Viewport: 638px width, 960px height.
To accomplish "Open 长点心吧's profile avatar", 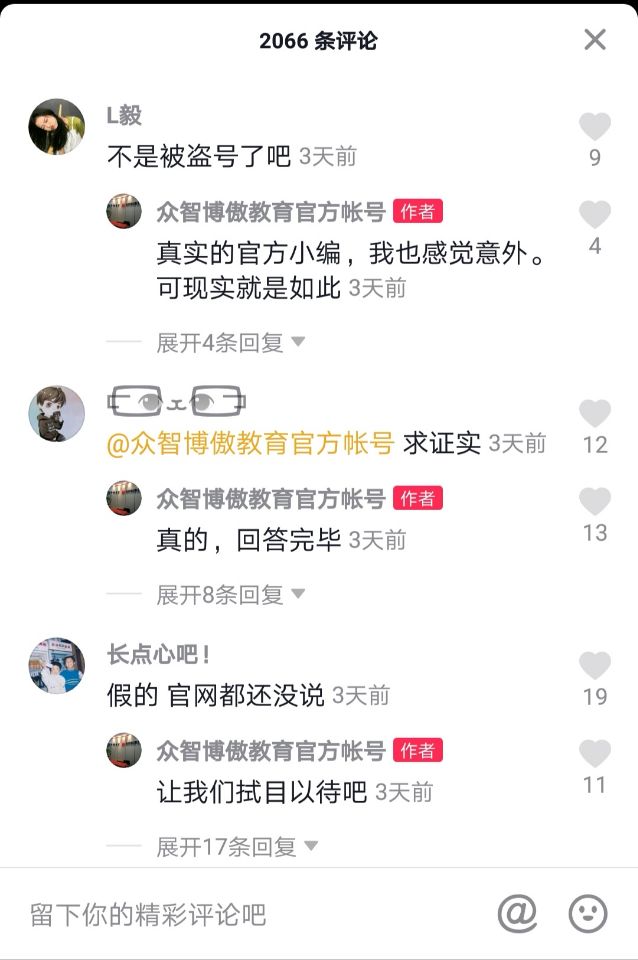I will [56, 665].
